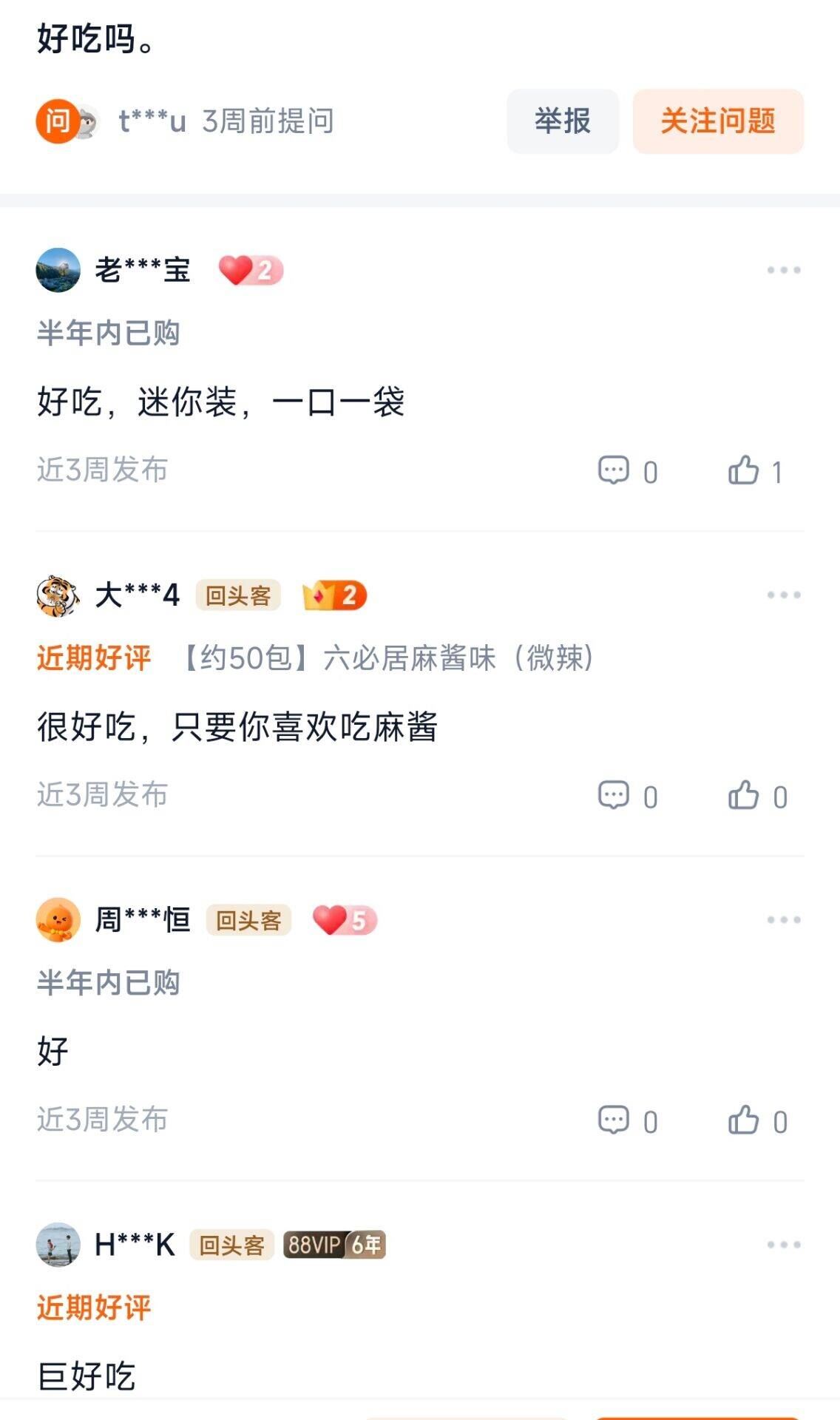Like the answer from 周***恒

744,1120
